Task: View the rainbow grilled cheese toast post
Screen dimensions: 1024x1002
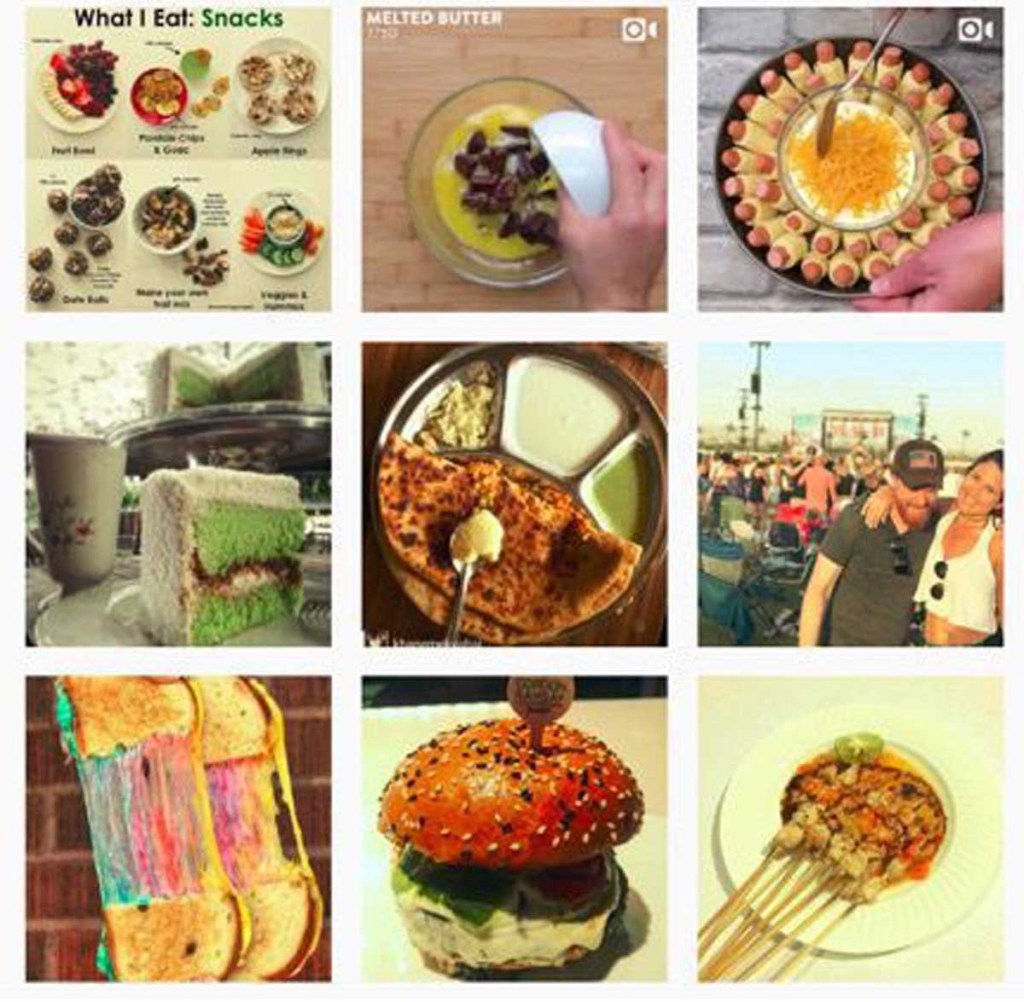Action: 178,828
